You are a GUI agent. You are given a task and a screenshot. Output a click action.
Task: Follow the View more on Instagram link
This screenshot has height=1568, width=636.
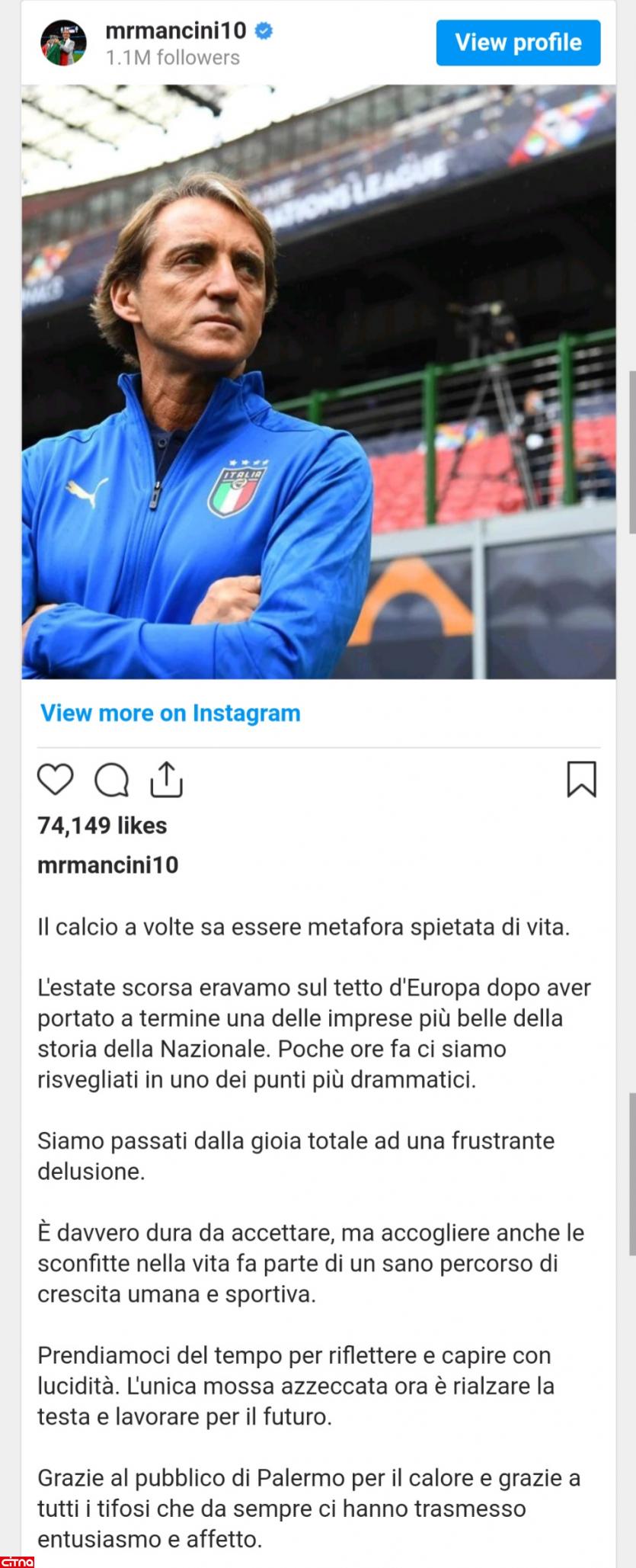click(x=171, y=713)
